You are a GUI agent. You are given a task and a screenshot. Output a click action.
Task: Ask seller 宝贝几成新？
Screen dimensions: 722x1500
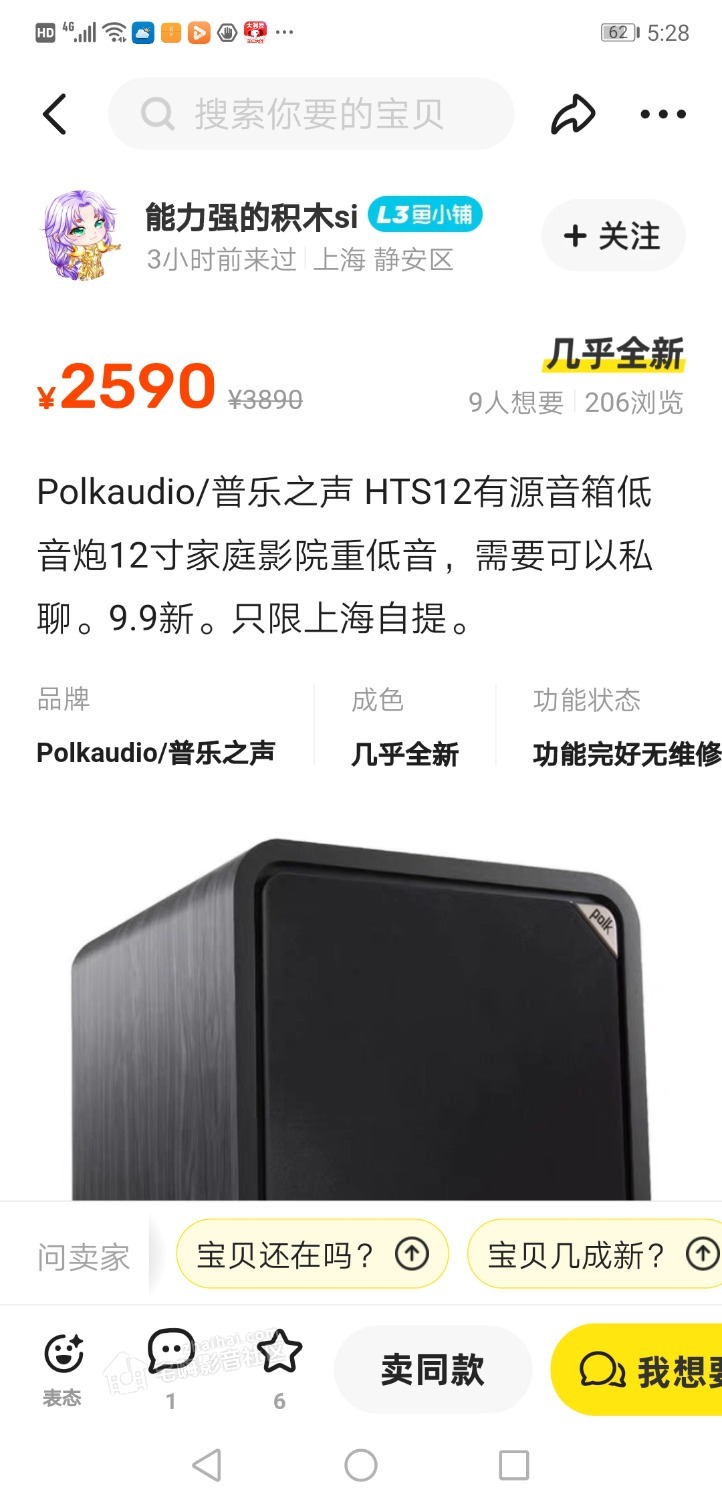click(x=595, y=1254)
